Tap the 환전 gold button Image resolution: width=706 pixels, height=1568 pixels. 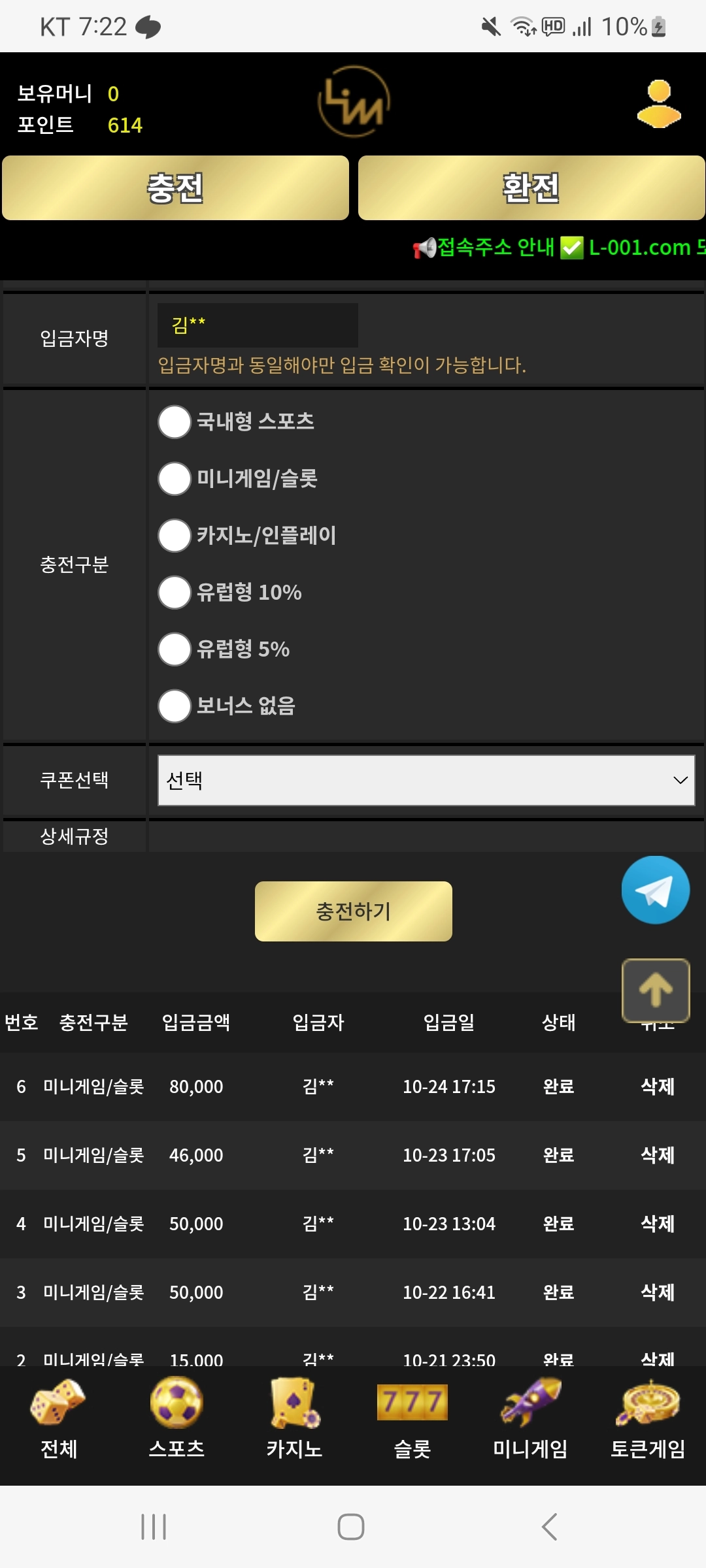pos(531,188)
